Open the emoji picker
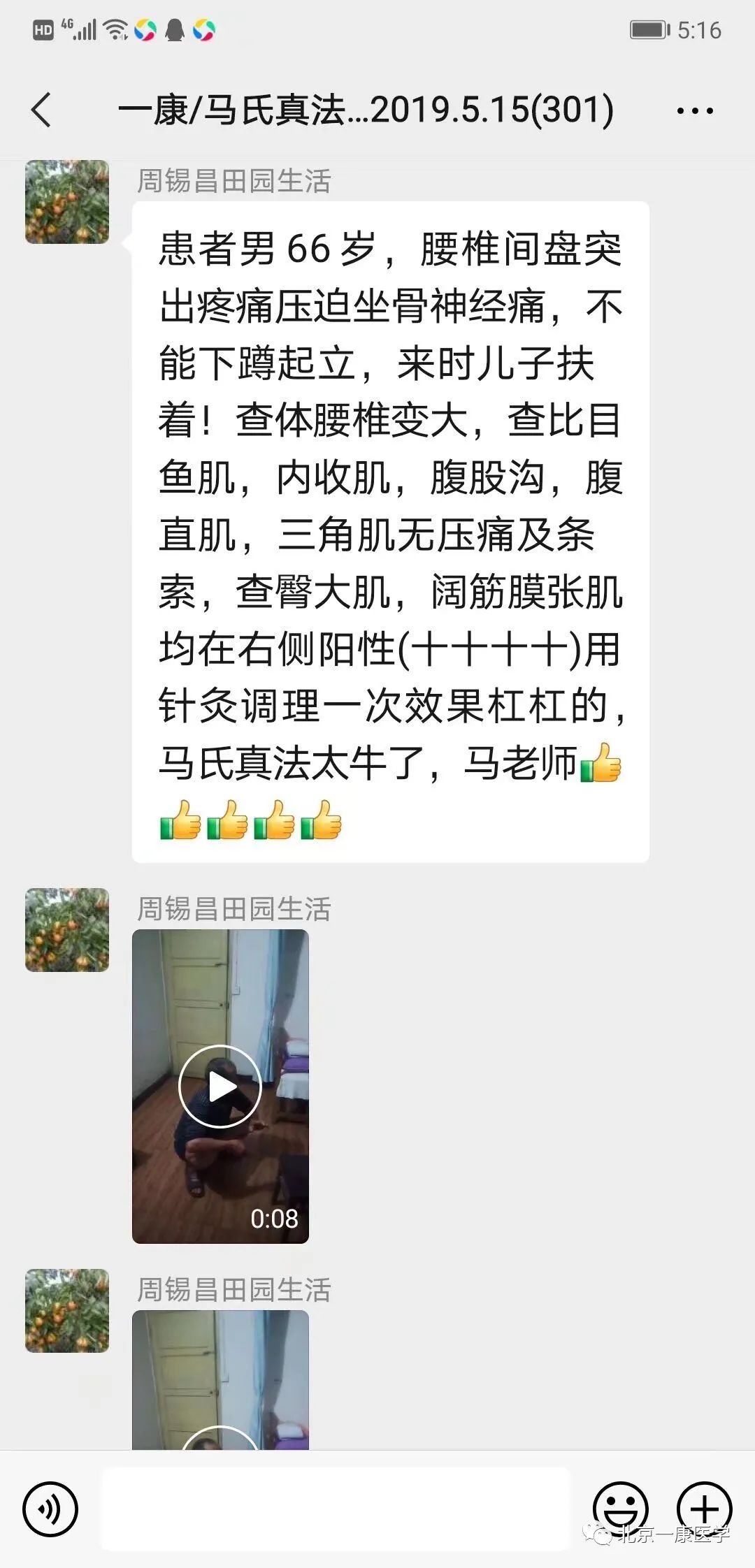The height and width of the screenshot is (1568, 755). pos(620,1509)
